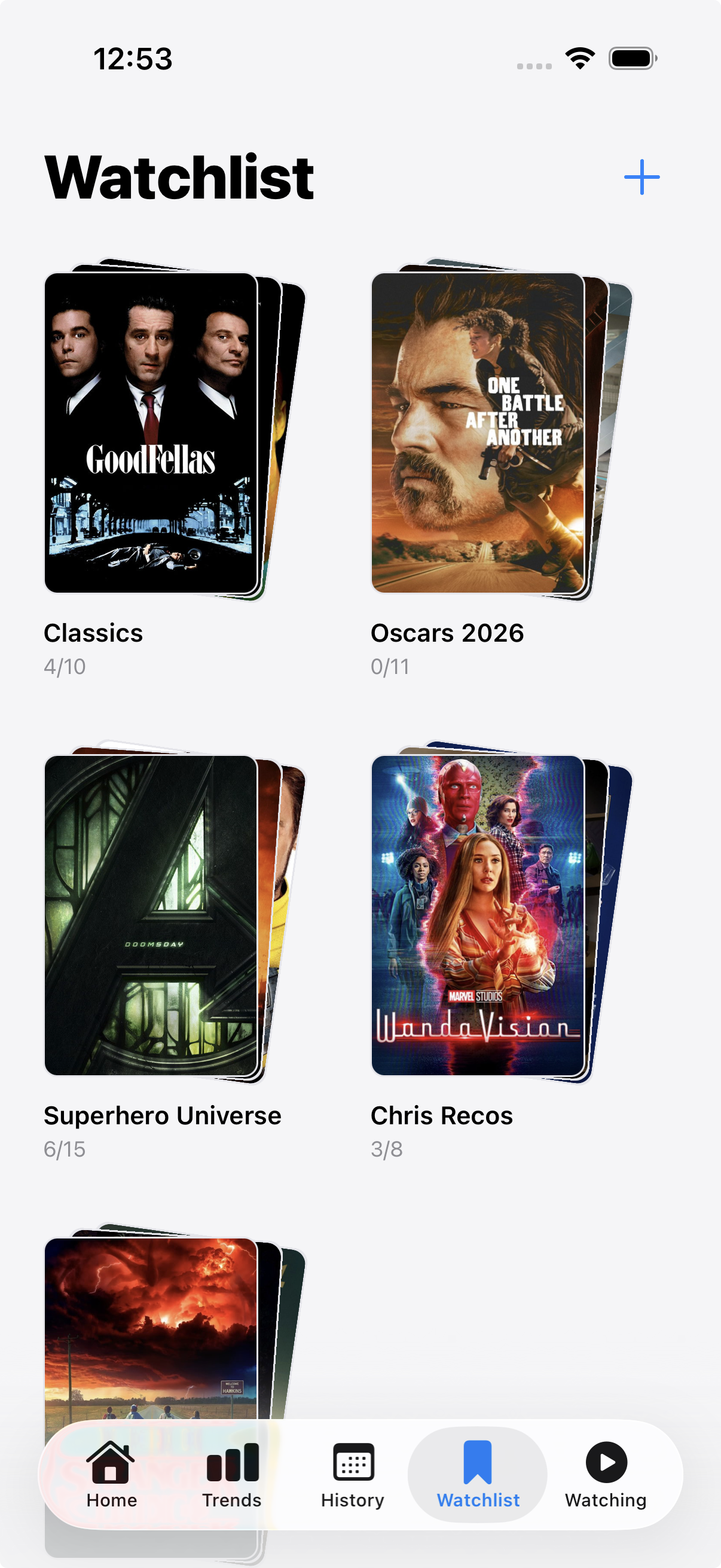This screenshot has height=1568, width=721.
Task: Switch to the Home tab
Action: 111,1474
